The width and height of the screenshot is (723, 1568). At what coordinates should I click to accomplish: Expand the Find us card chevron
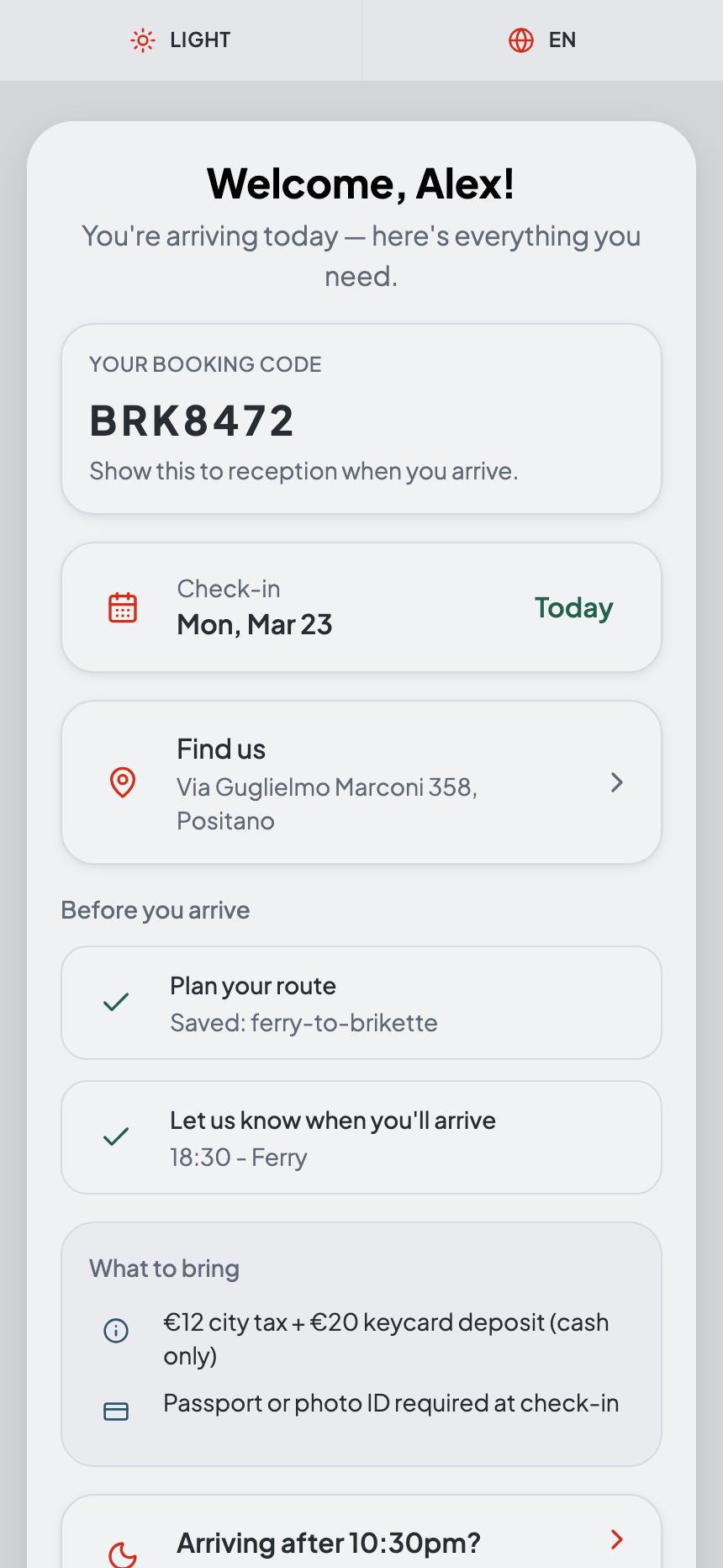click(616, 782)
